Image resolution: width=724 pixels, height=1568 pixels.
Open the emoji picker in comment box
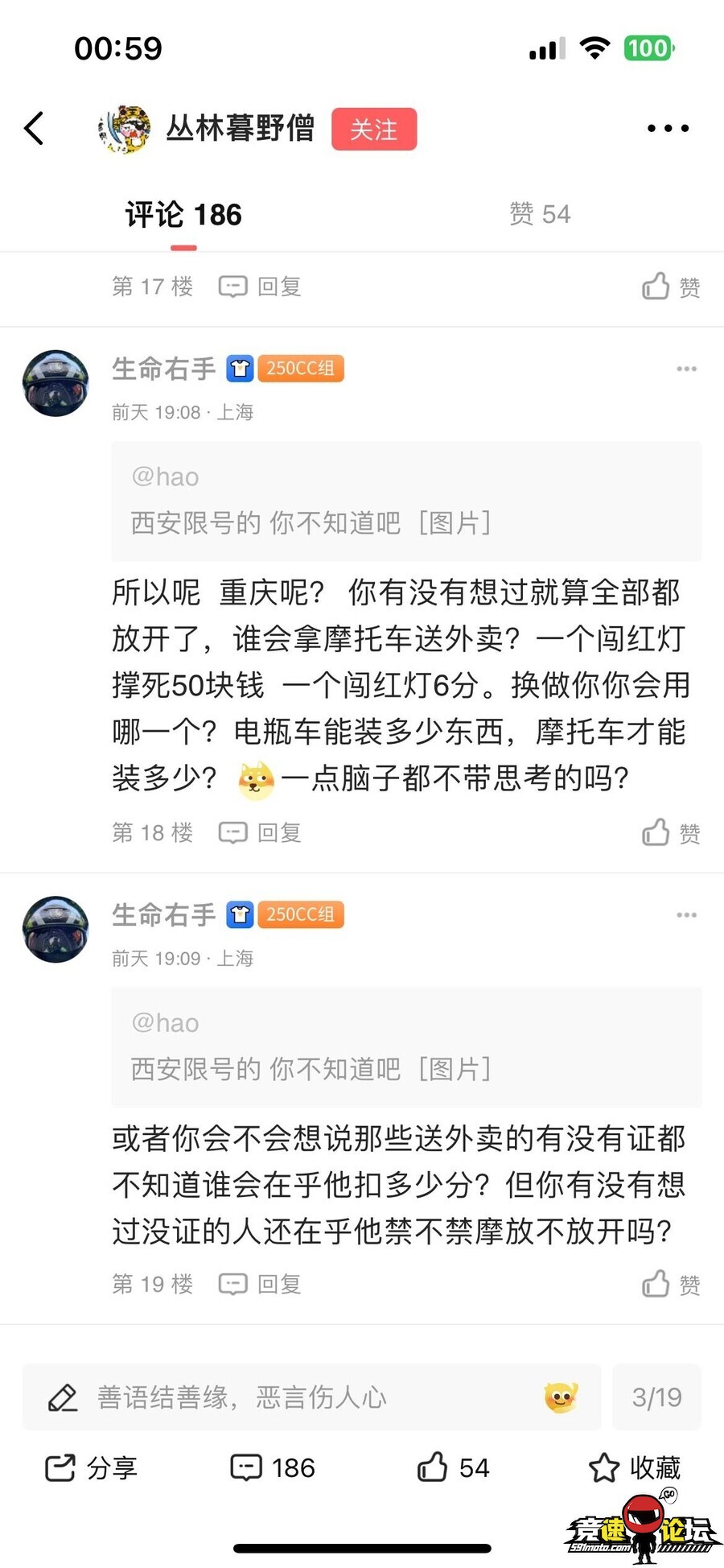tap(561, 1397)
